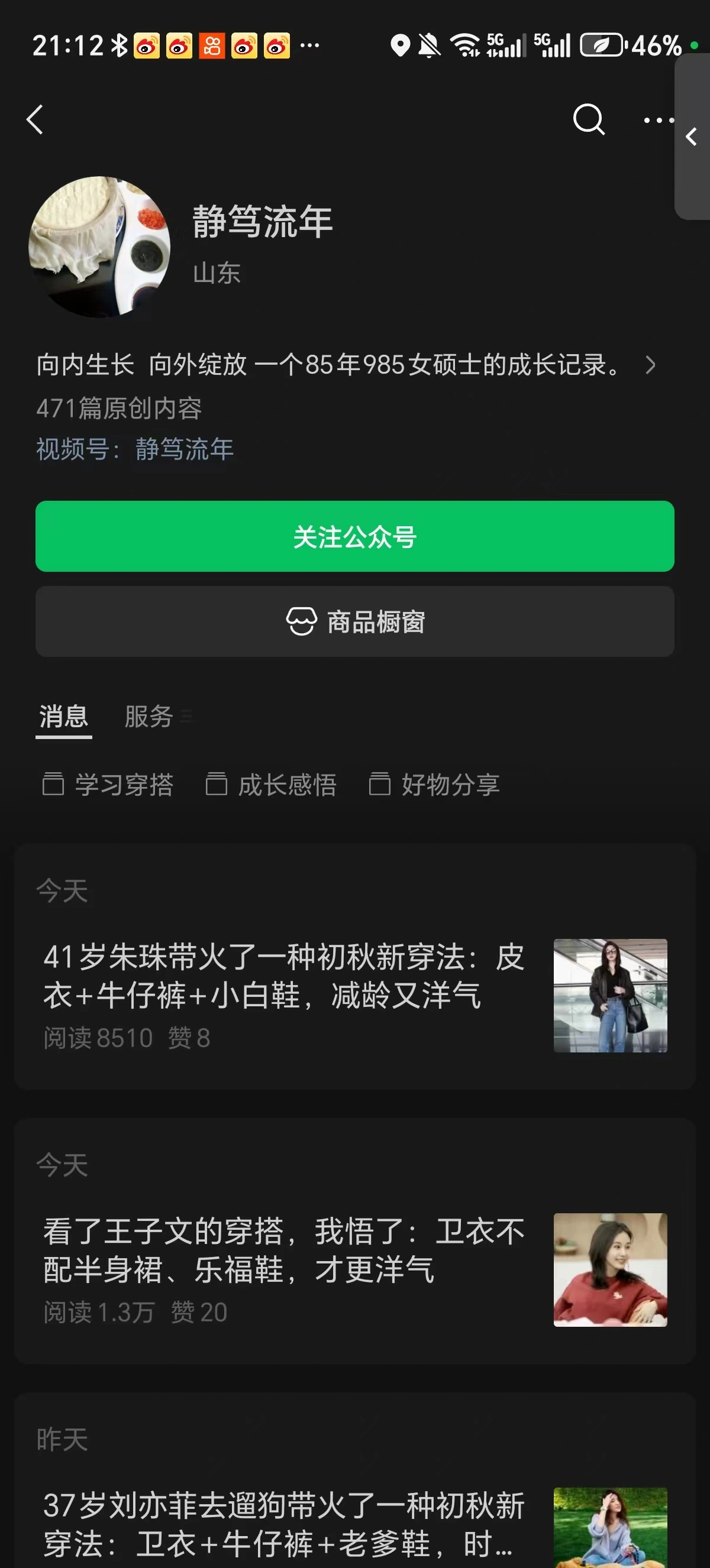This screenshot has width=710, height=1568.
Task: Check the battery level indicator
Action: coord(600,44)
